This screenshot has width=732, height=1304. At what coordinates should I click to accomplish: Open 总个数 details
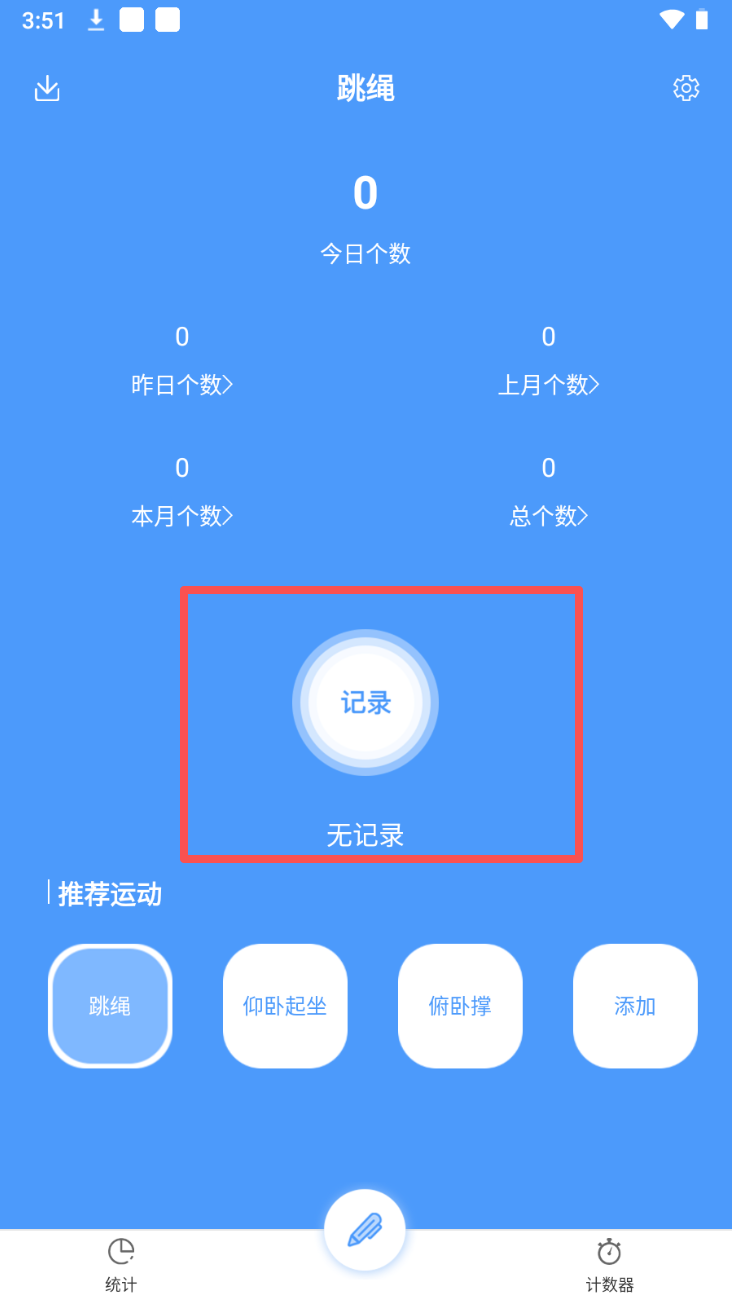point(548,516)
